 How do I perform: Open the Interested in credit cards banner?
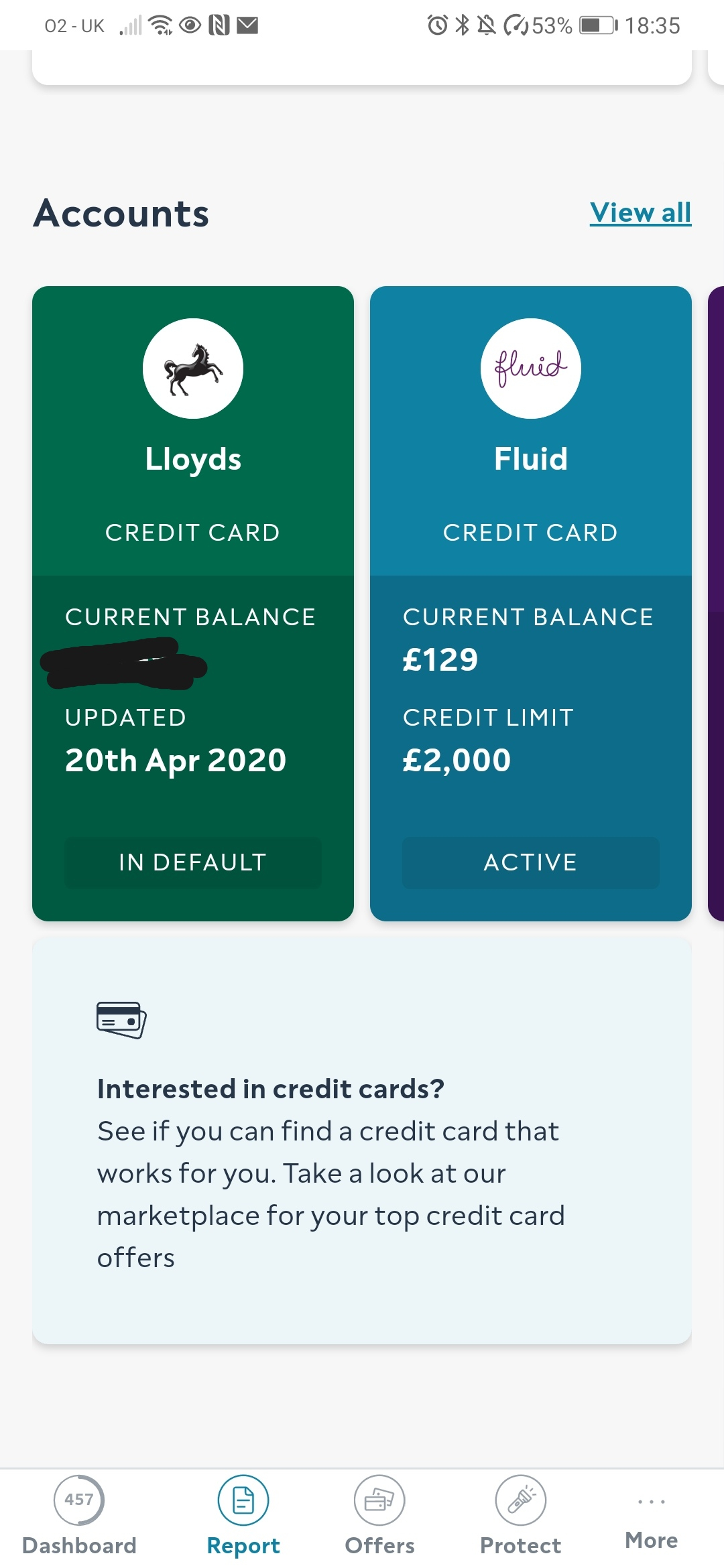coord(362,1141)
